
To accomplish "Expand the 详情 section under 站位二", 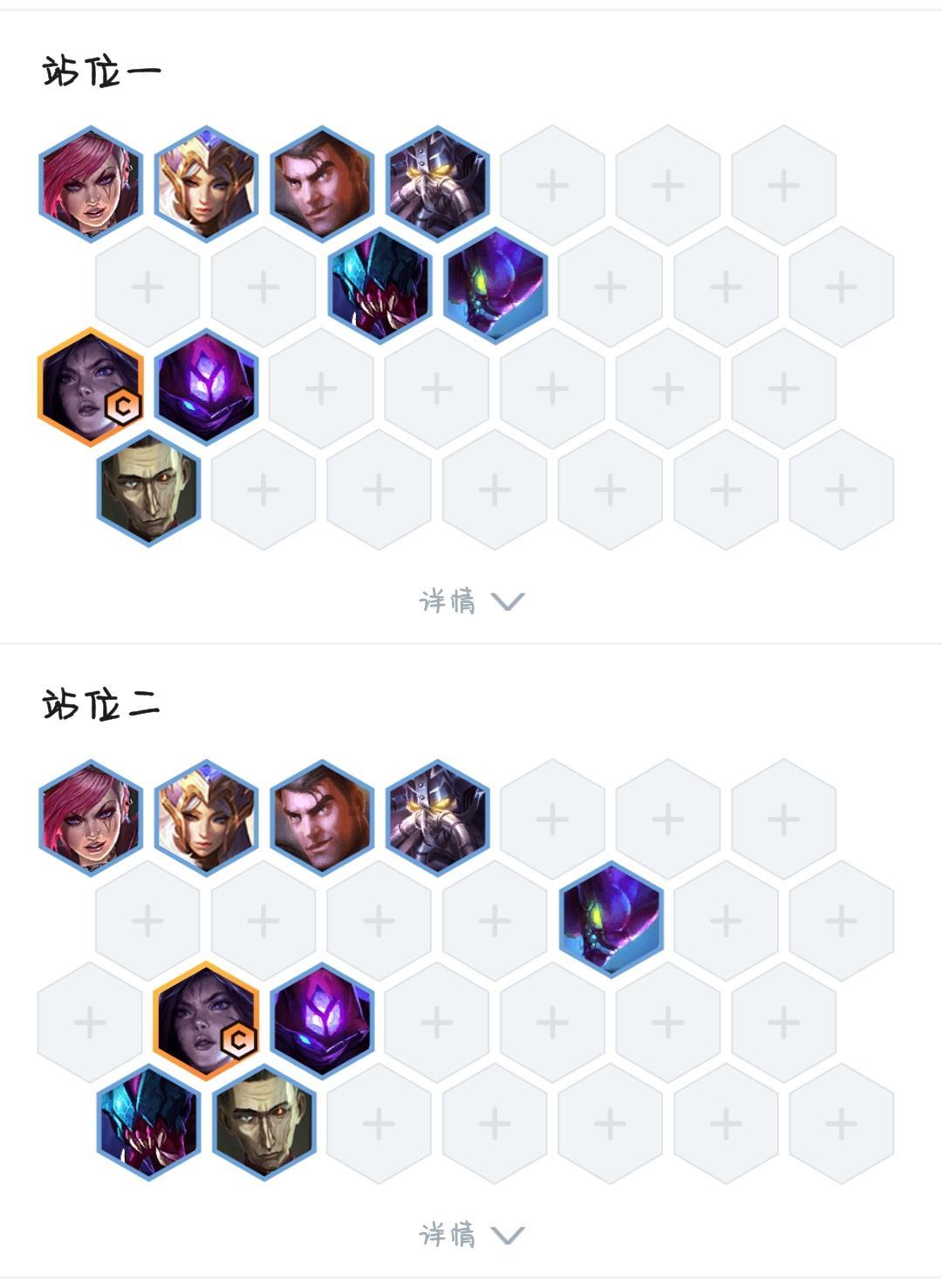I will (471, 1234).
